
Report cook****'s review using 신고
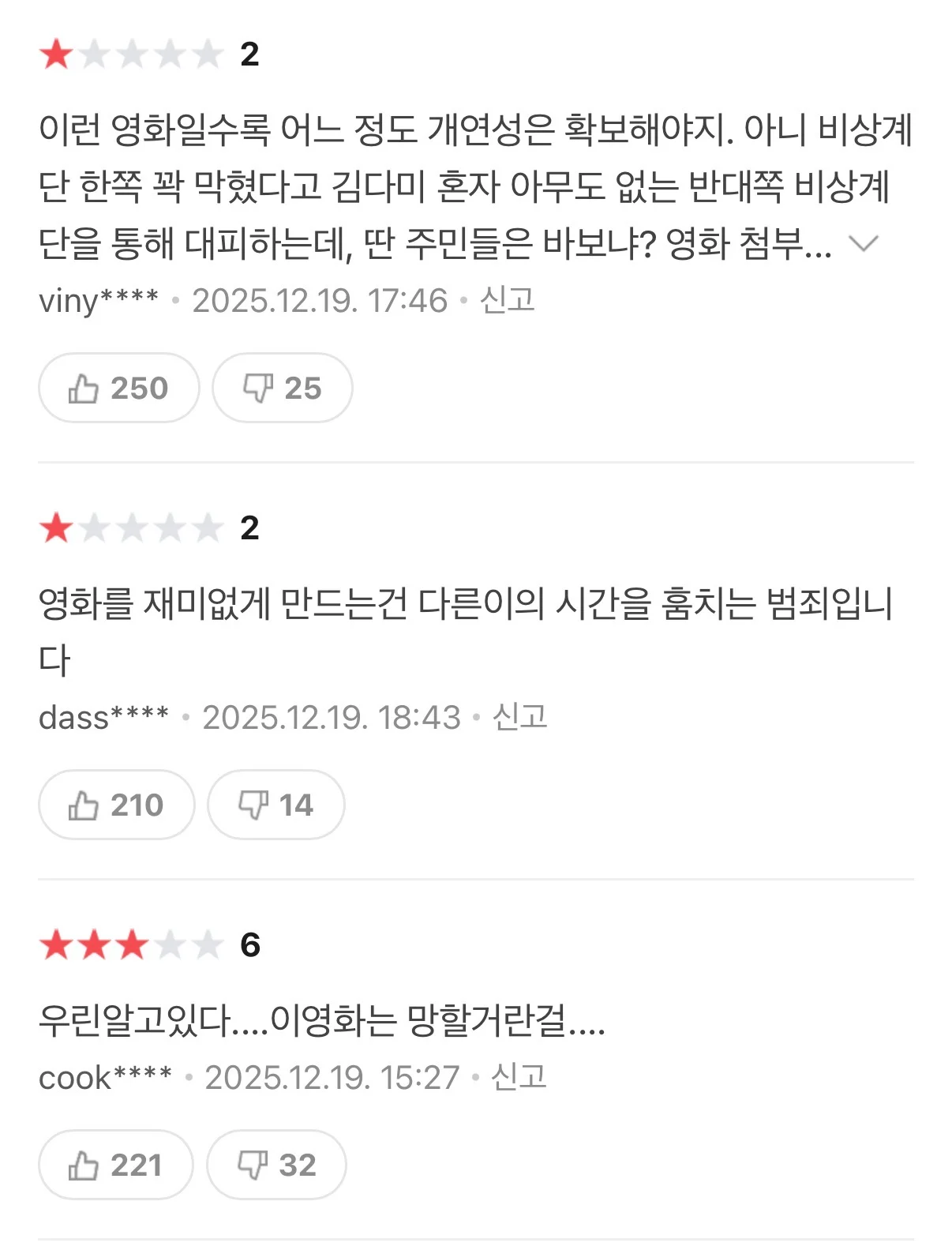click(x=519, y=1077)
